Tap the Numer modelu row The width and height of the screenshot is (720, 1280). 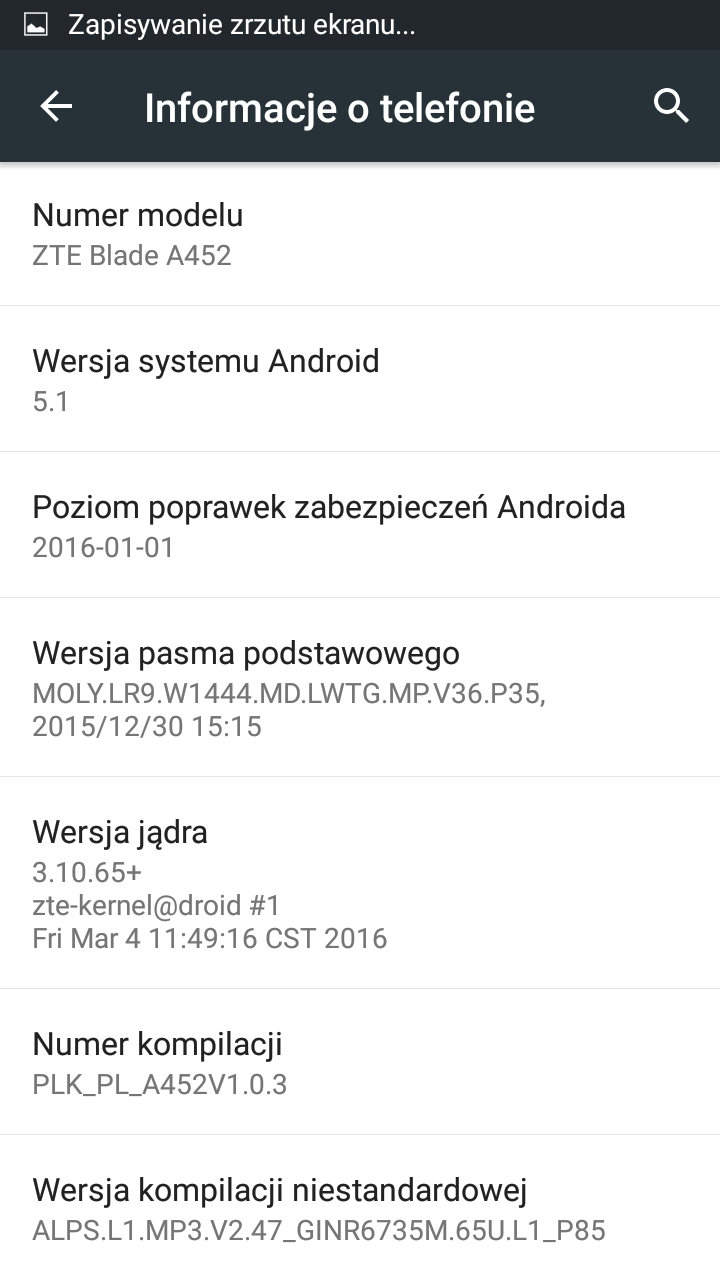click(360, 234)
